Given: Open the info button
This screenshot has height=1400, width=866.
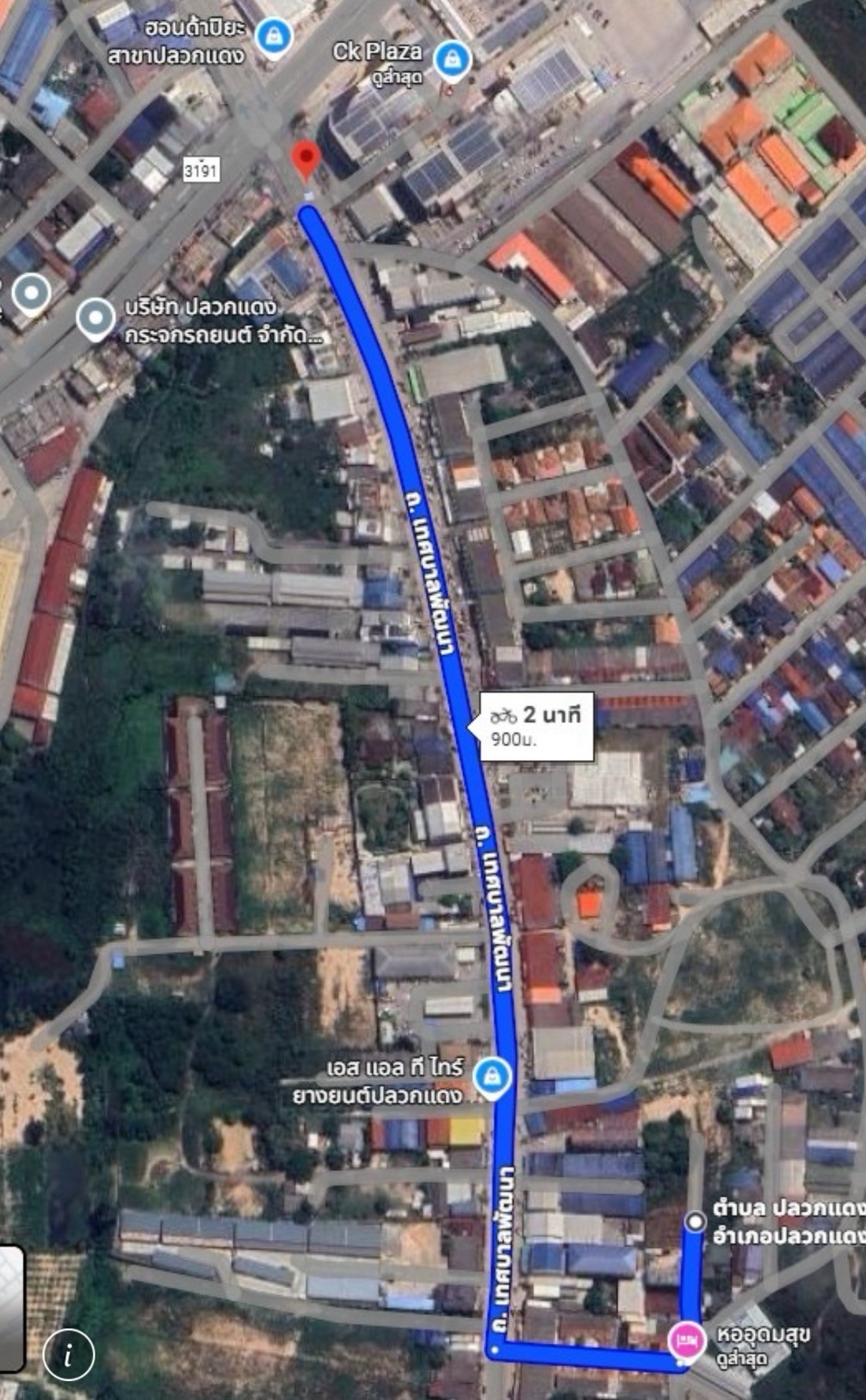Looking at the screenshot, I should [68, 1355].
